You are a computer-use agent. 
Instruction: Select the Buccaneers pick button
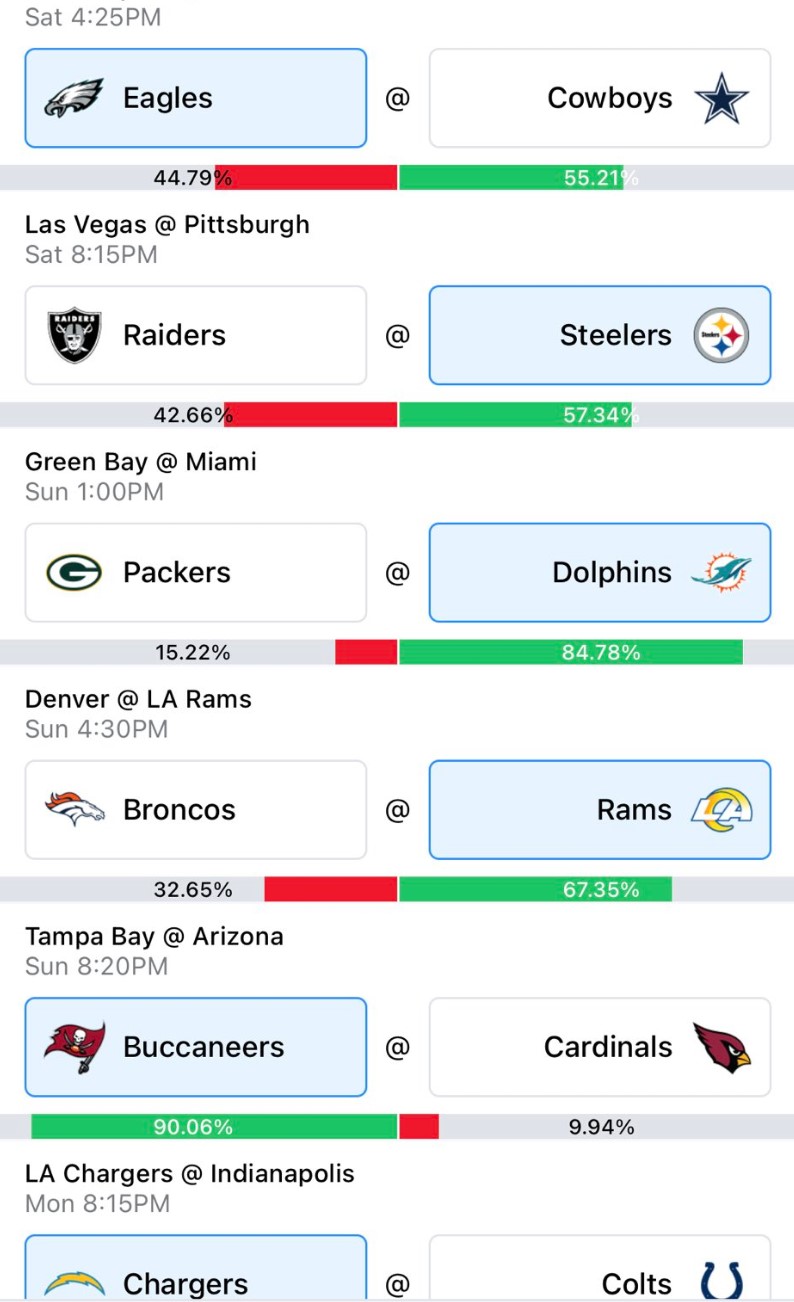[196, 1047]
